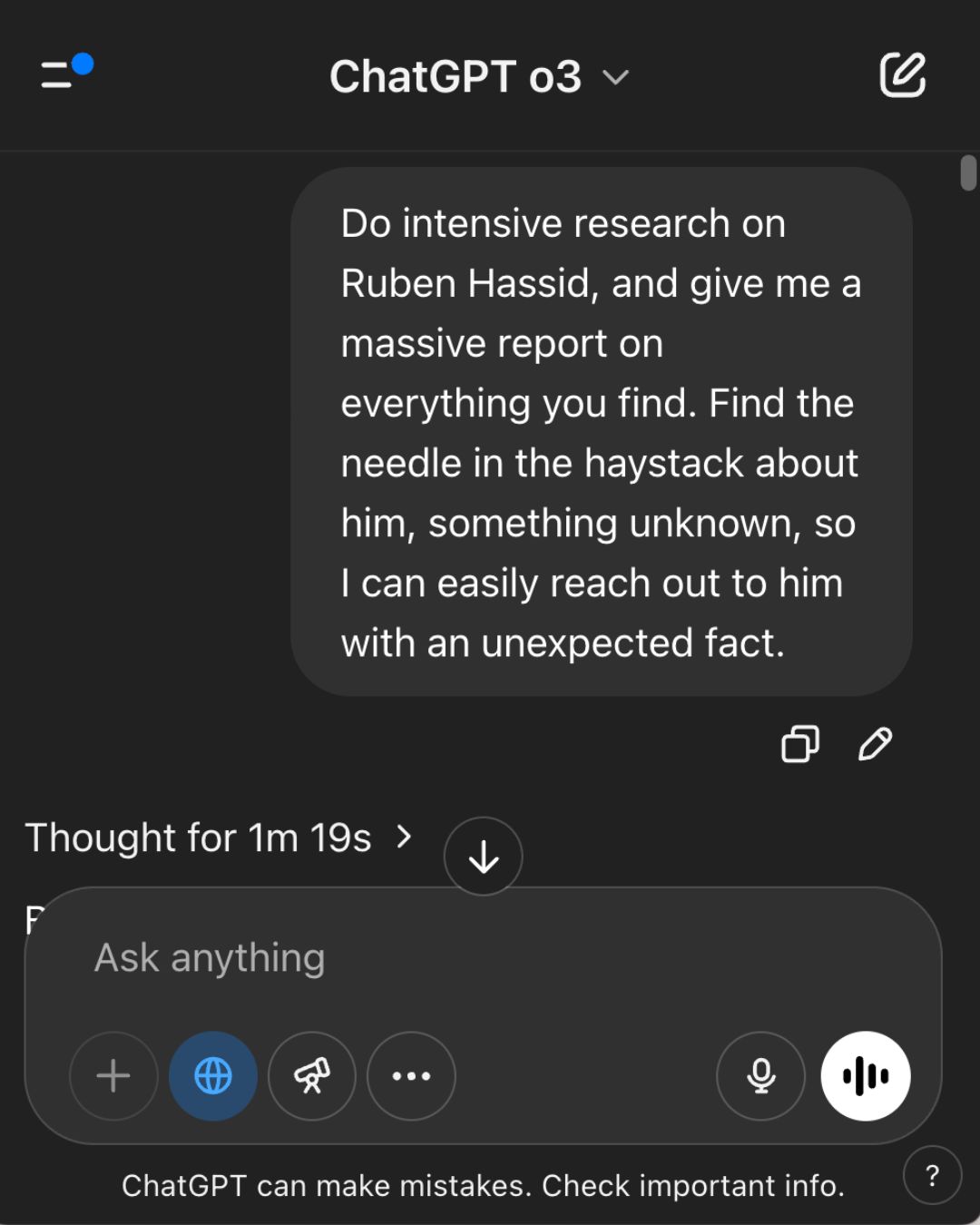Screen dimensions: 980x1225
Task: Click the Thought for 1m 19s label
Action: (x=198, y=838)
